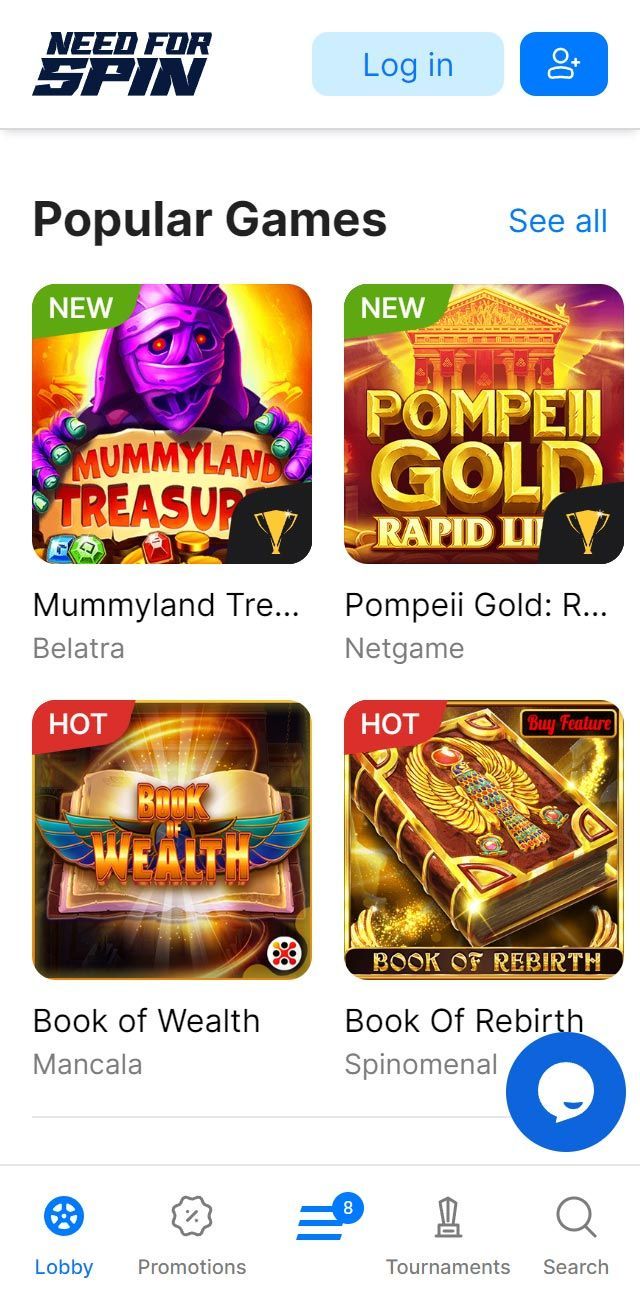Open the Pompeii Gold game
This screenshot has height=1316, width=640.
[484, 424]
